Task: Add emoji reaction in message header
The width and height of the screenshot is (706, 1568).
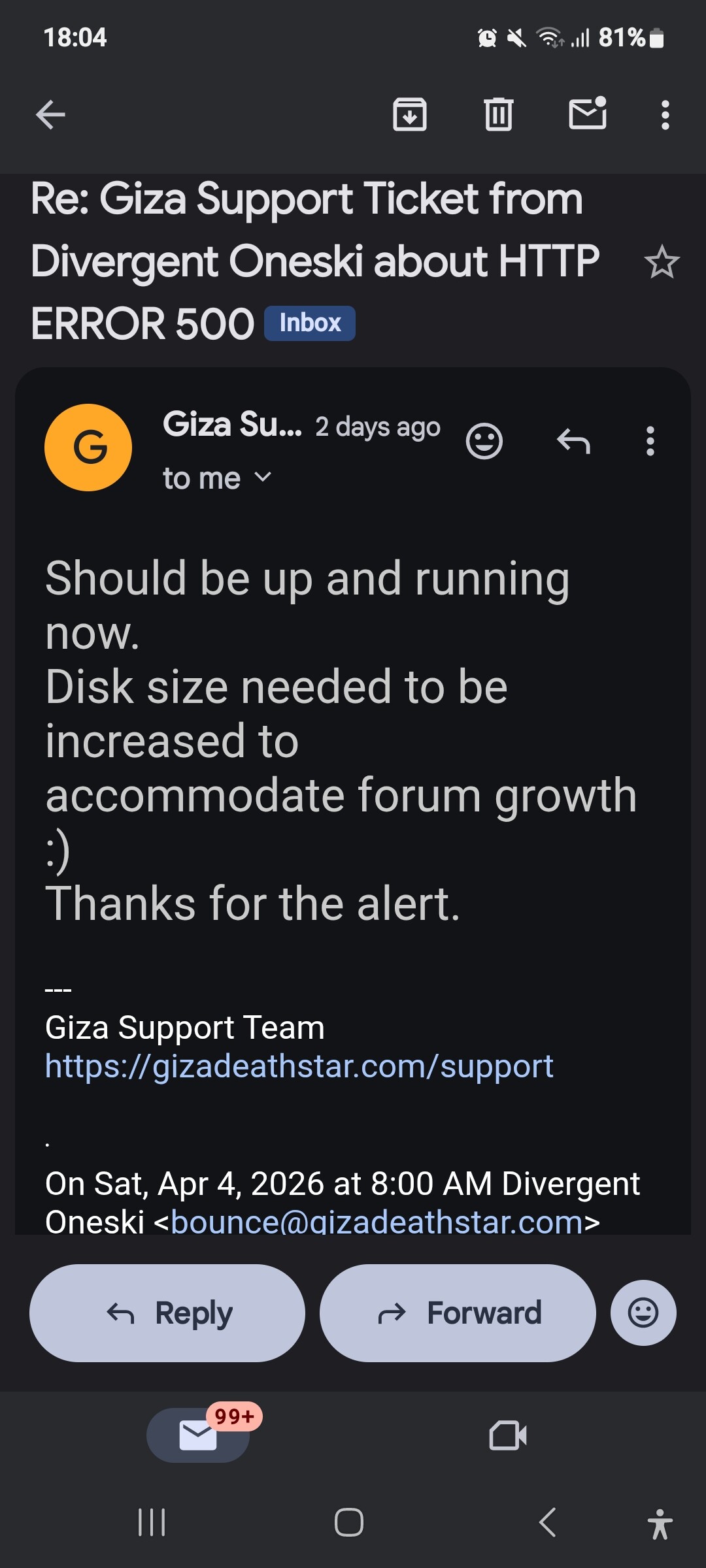Action: 484,441
